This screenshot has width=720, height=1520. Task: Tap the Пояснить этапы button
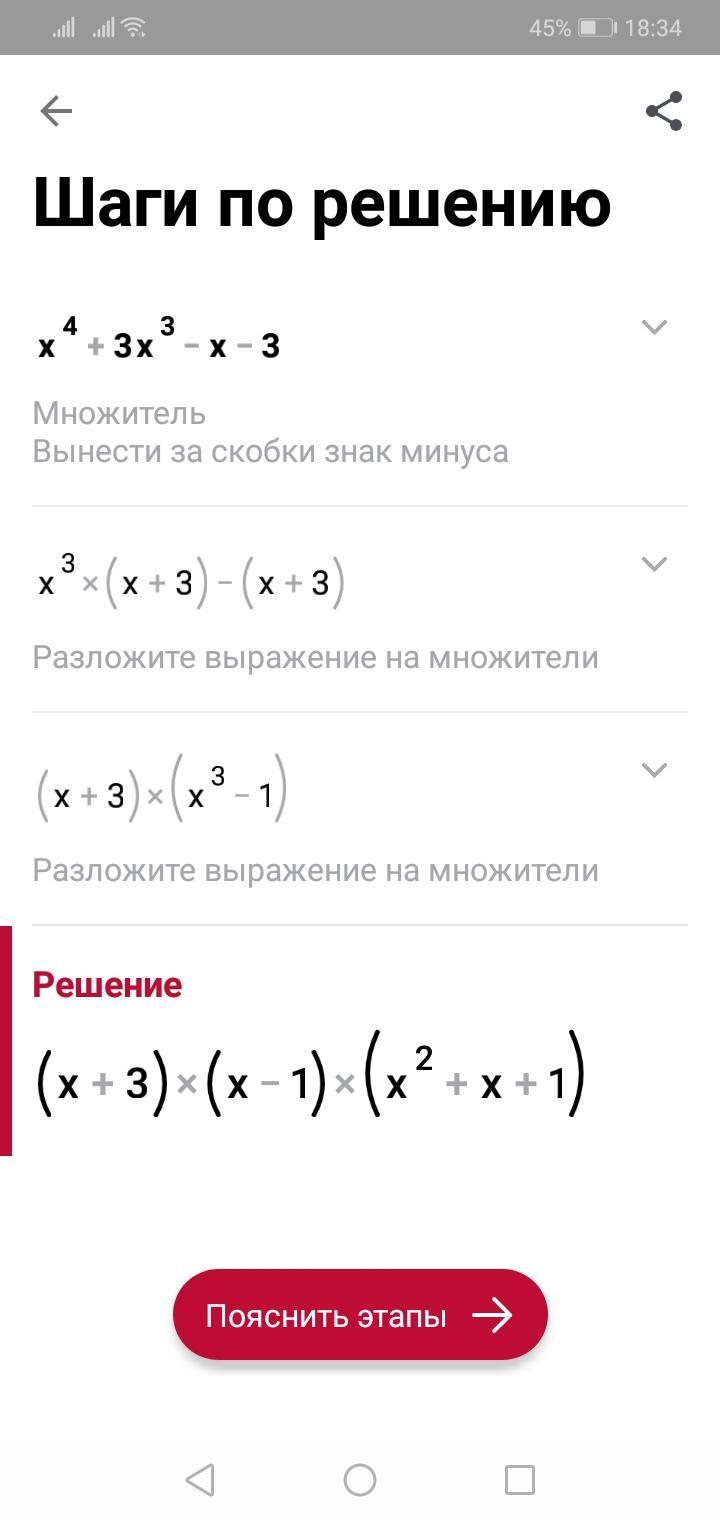pos(360,1315)
